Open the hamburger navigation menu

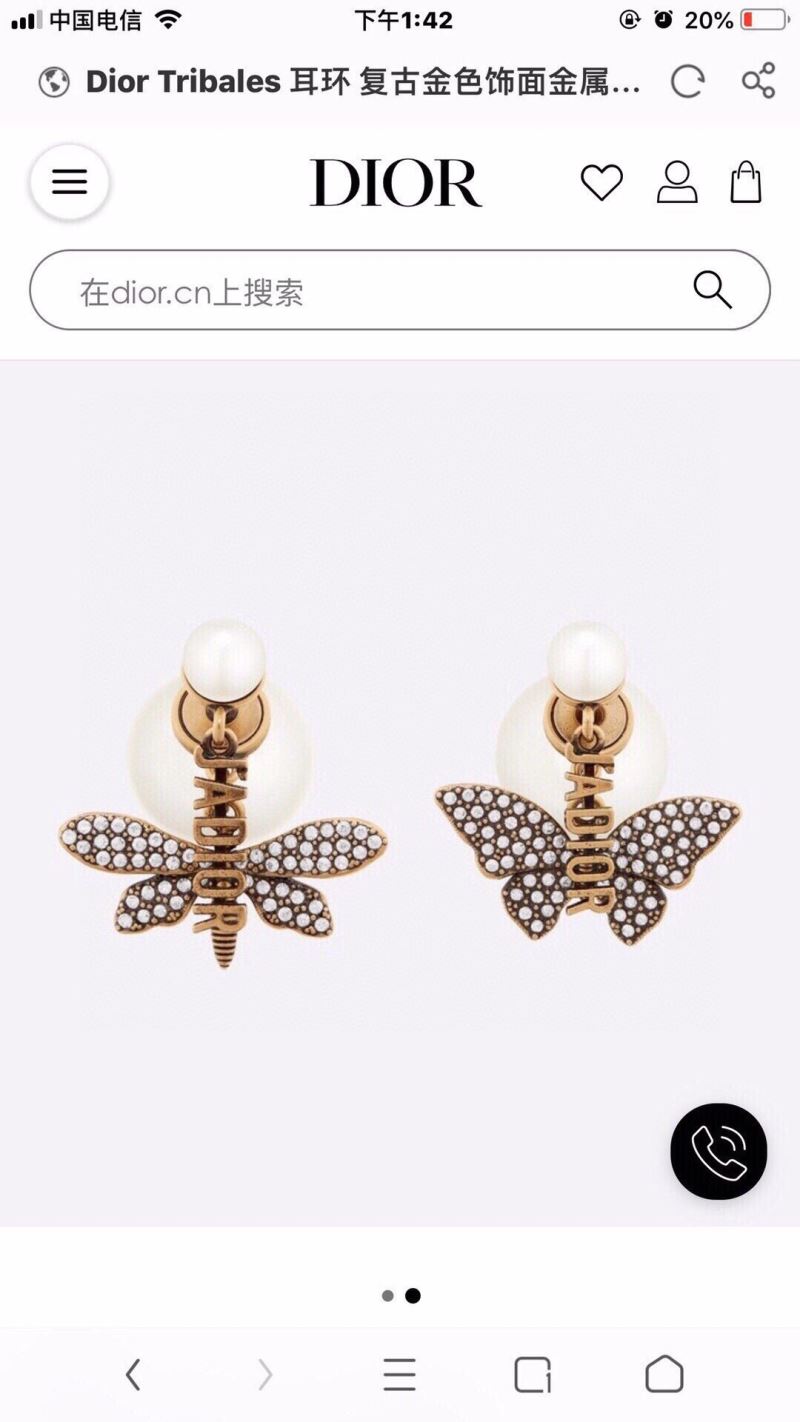[x=68, y=182]
